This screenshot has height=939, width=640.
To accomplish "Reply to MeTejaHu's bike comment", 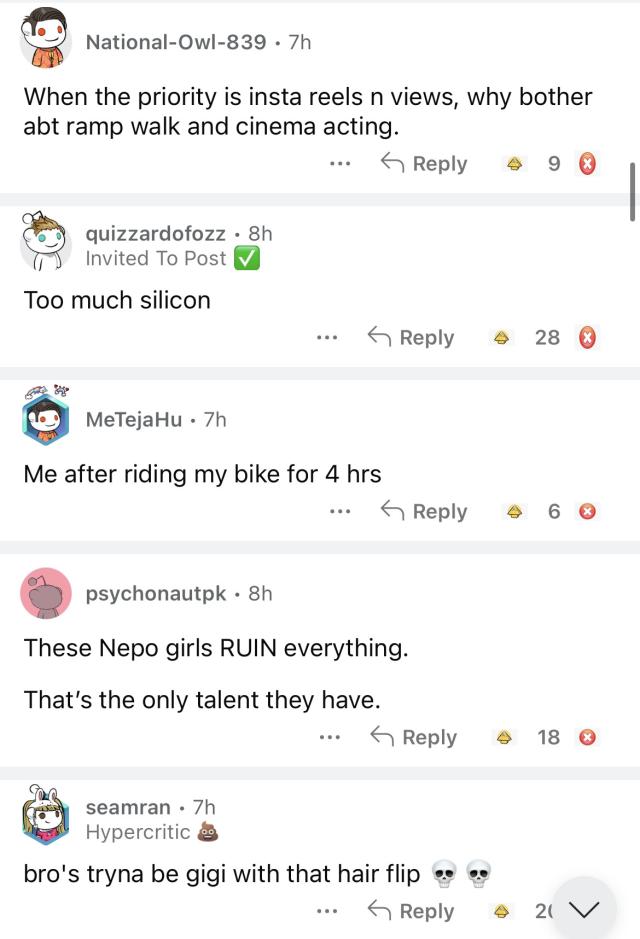I will click(x=424, y=511).
